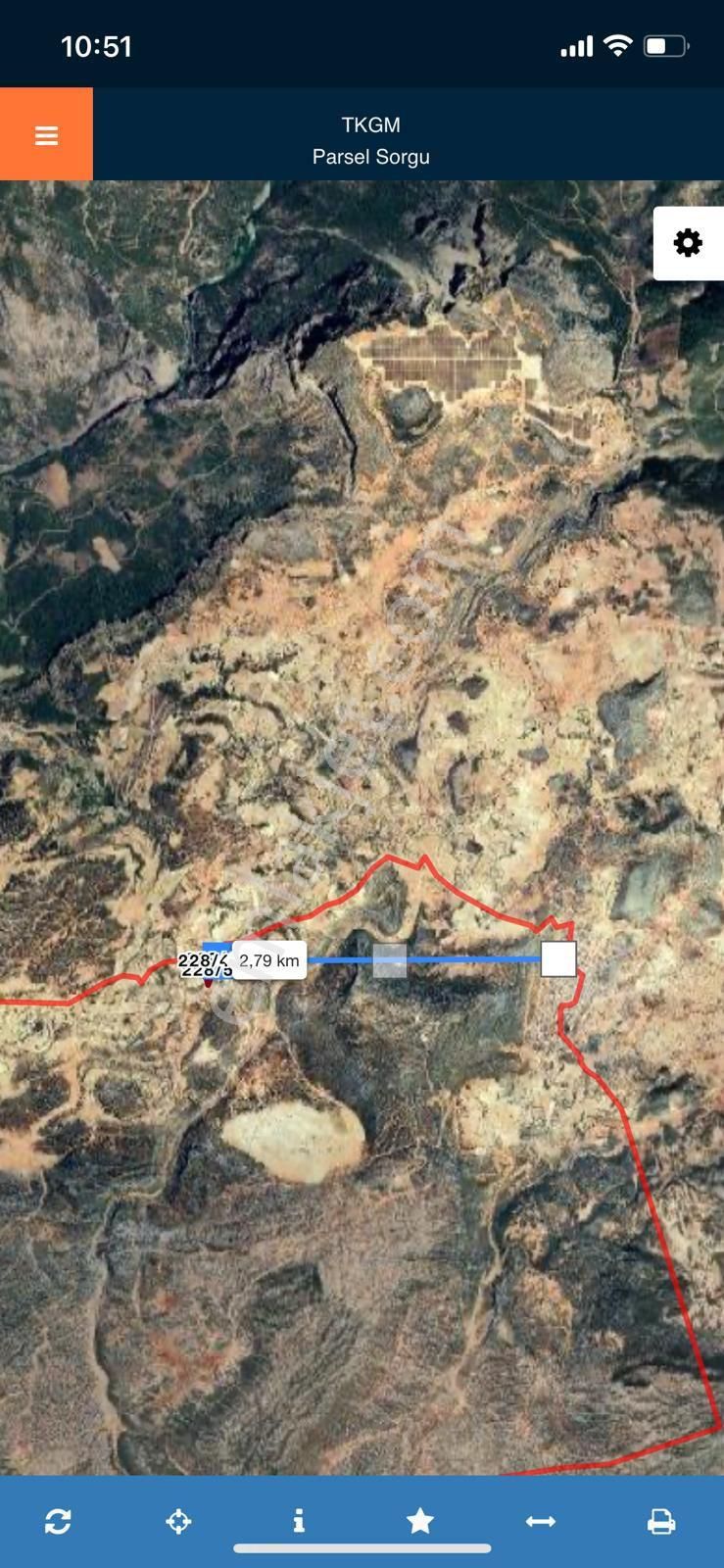Print the map with printer icon
Screen dimensions: 724x1568
(x=661, y=1521)
